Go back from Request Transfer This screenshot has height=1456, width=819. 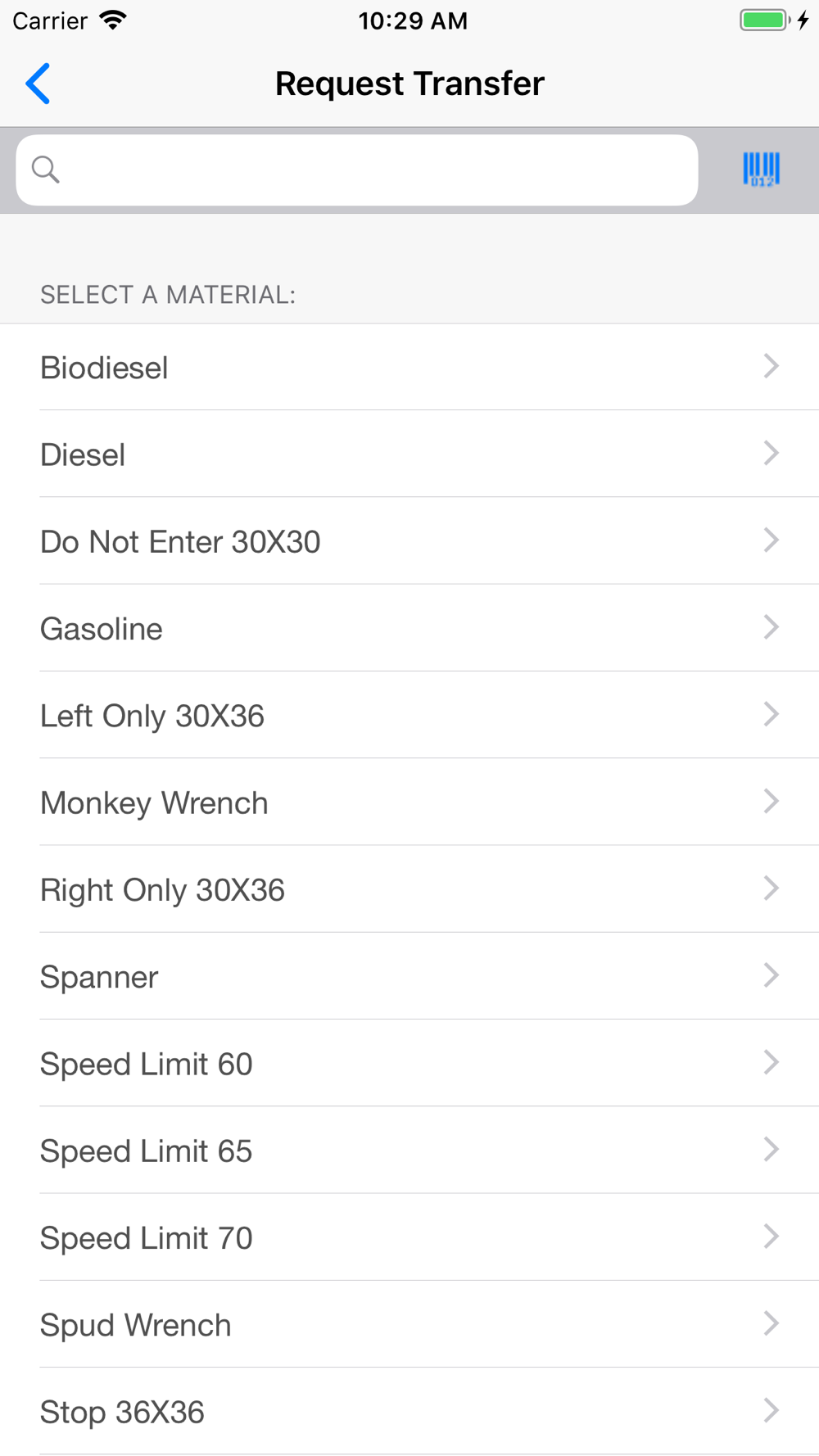(x=38, y=84)
